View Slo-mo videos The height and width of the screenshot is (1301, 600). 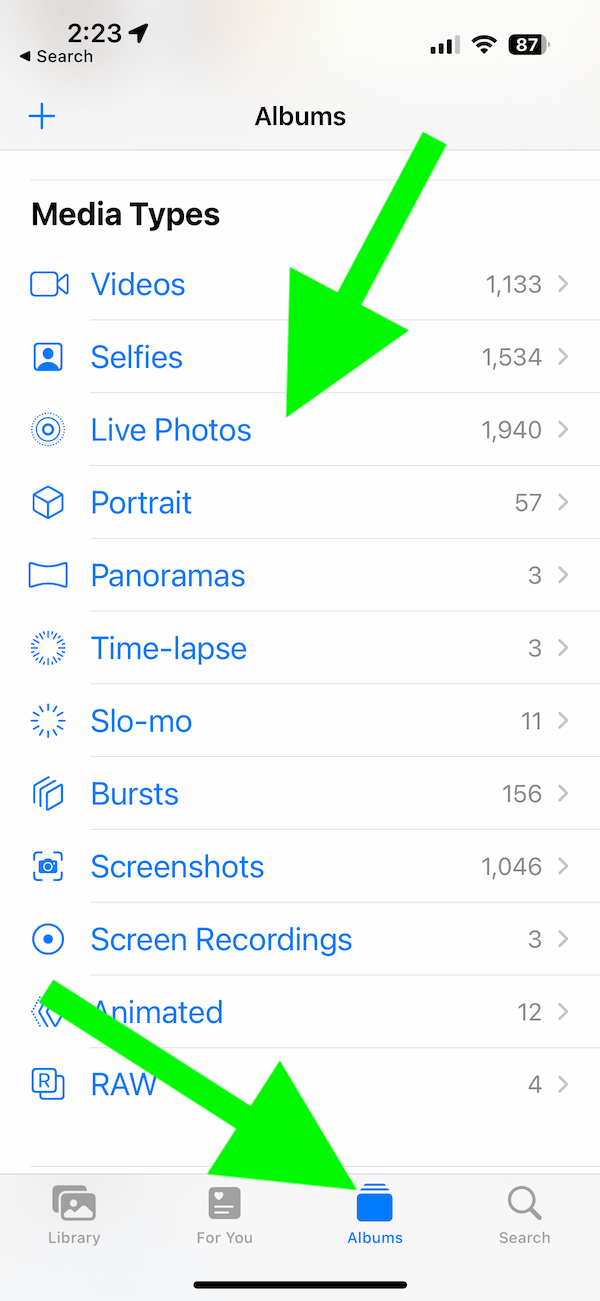click(x=300, y=721)
